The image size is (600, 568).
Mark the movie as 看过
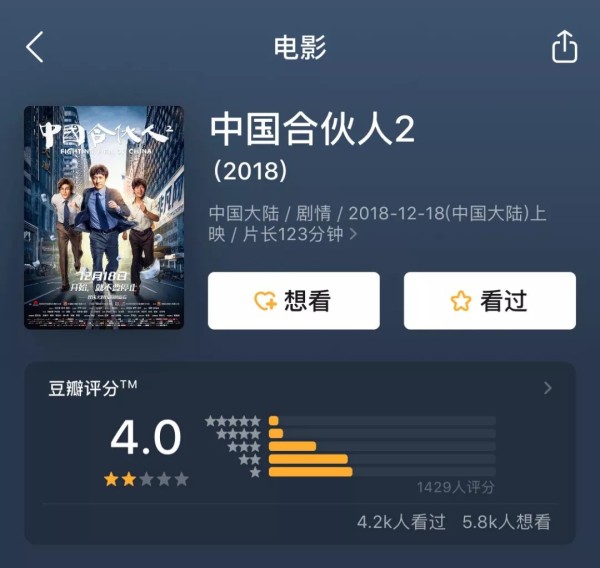pos(489,301)
